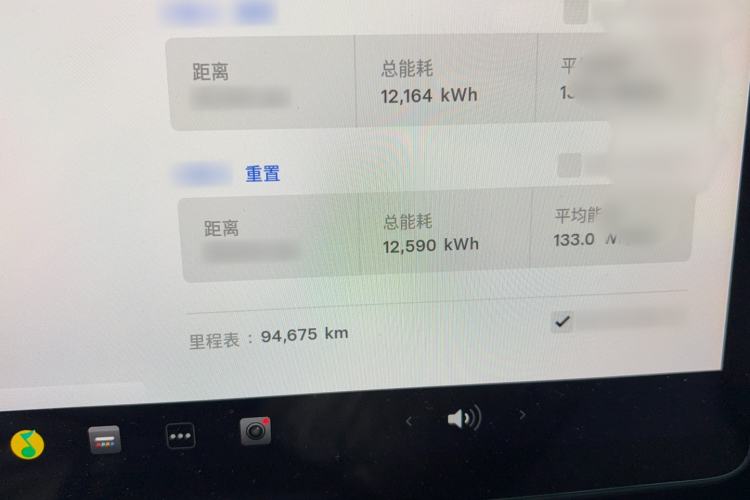Open the QQ Music app icon
Viewport: 750px width, 500px height.
coord(27,443)
